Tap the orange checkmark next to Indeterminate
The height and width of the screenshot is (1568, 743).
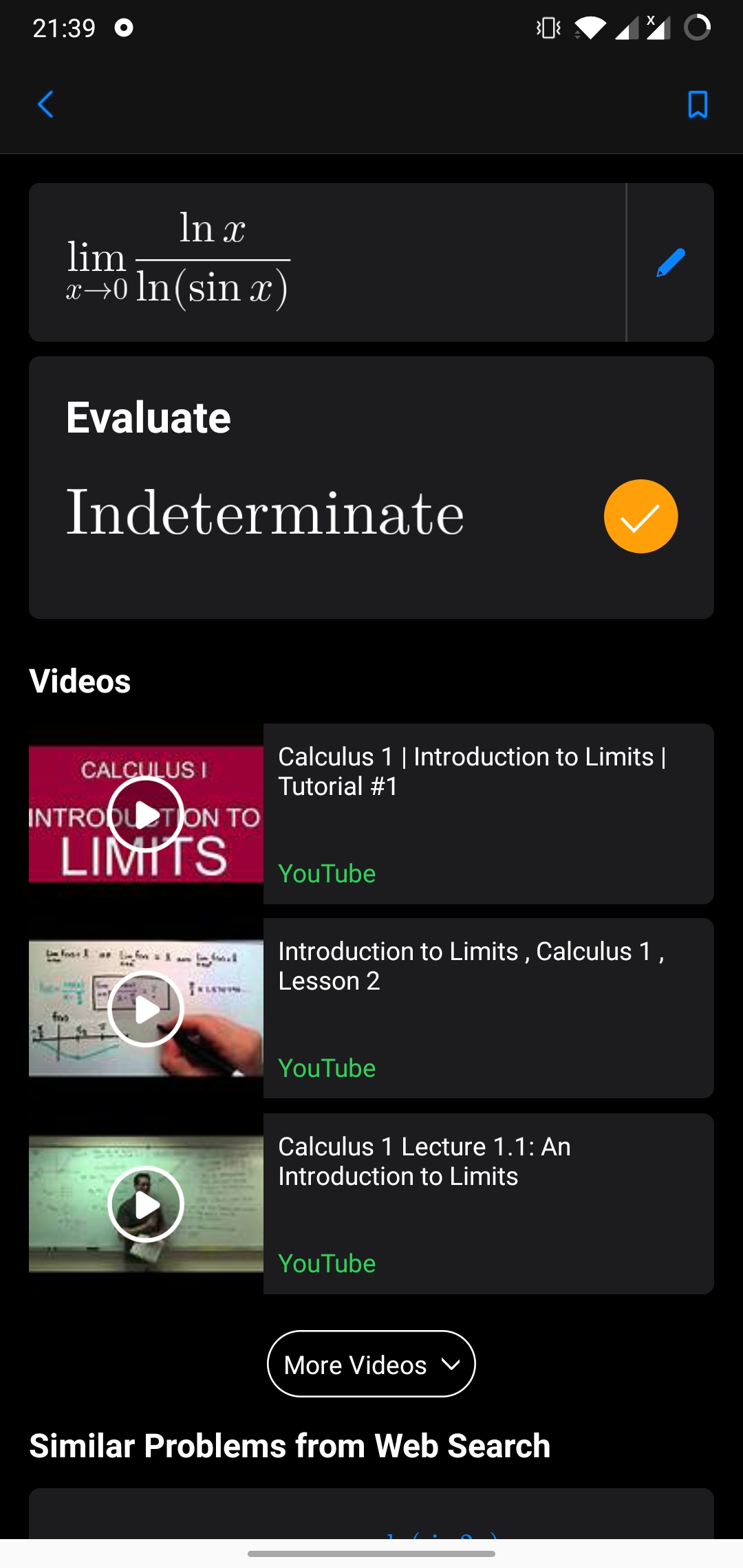640,516
